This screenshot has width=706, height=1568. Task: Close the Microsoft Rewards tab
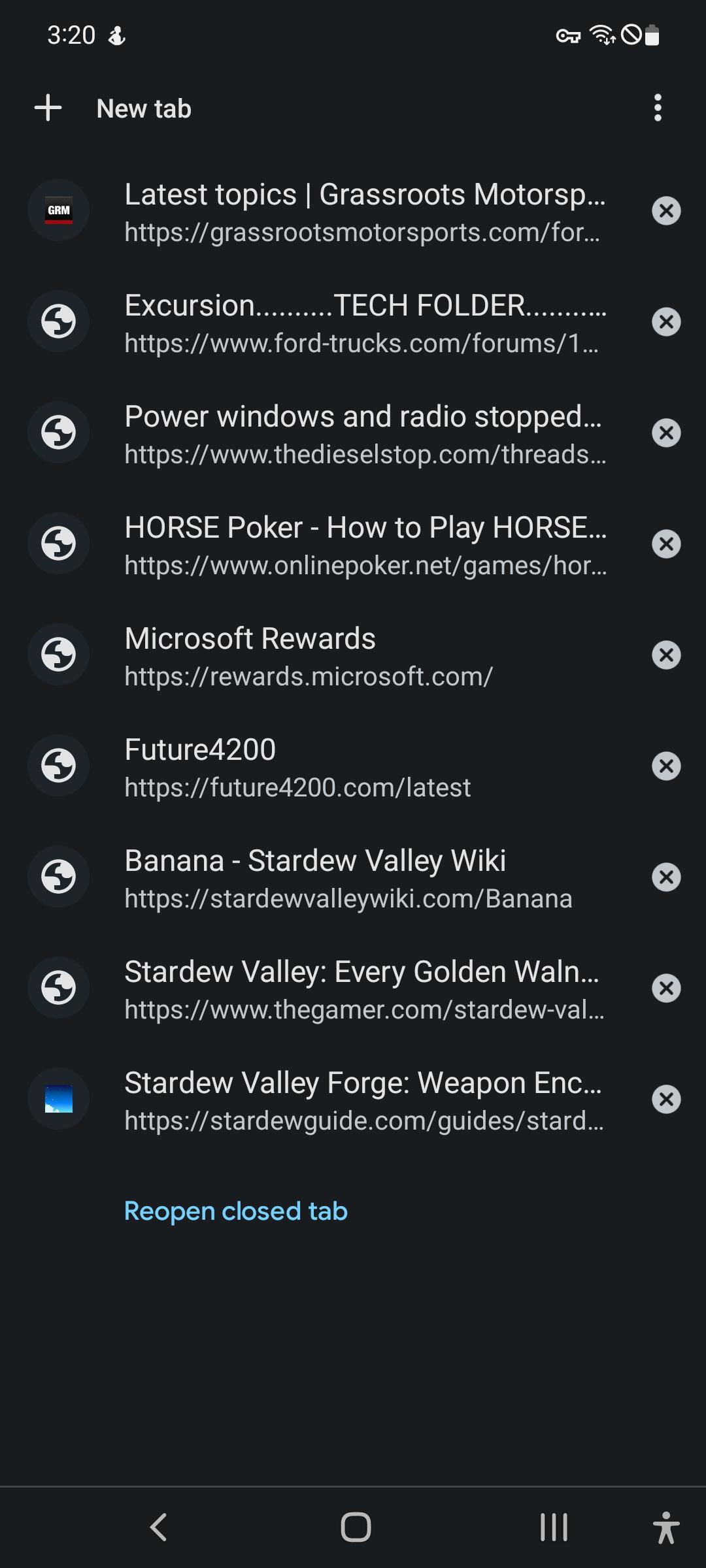[x=666, y=655]
